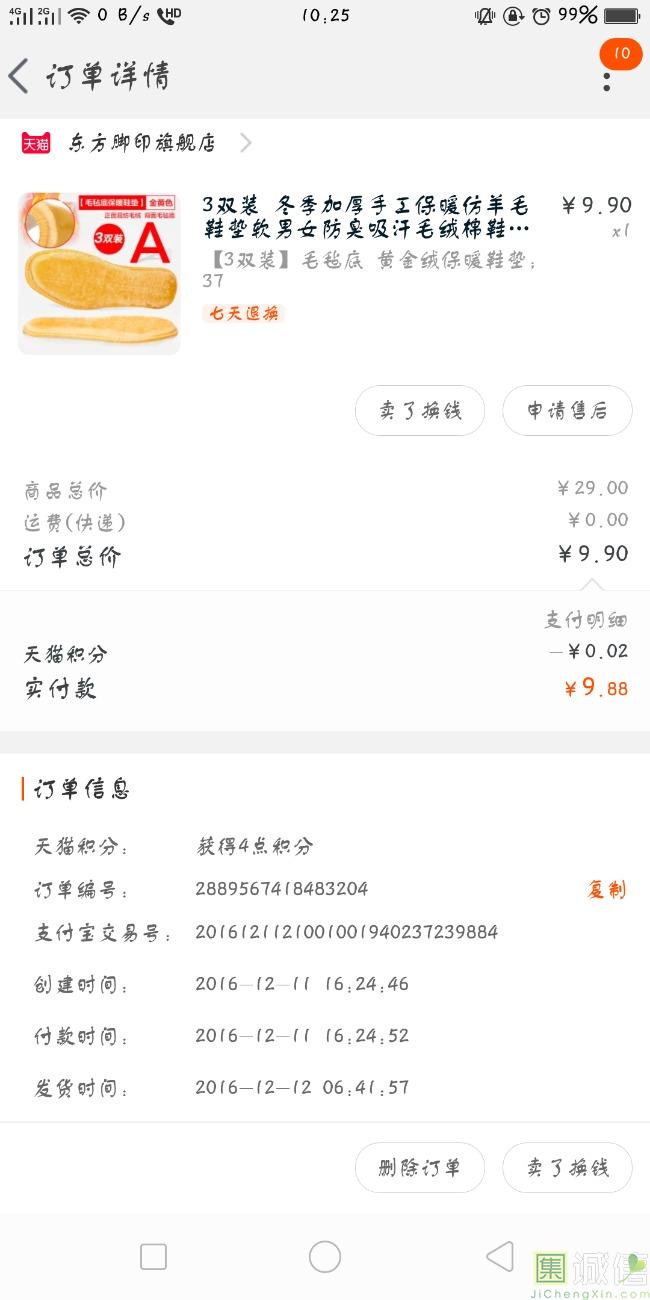The height and width of the screenshot is (1300, 650).
Task: Tap 卖了换钱 beside 删除订单
Action: click(567, 1167)
